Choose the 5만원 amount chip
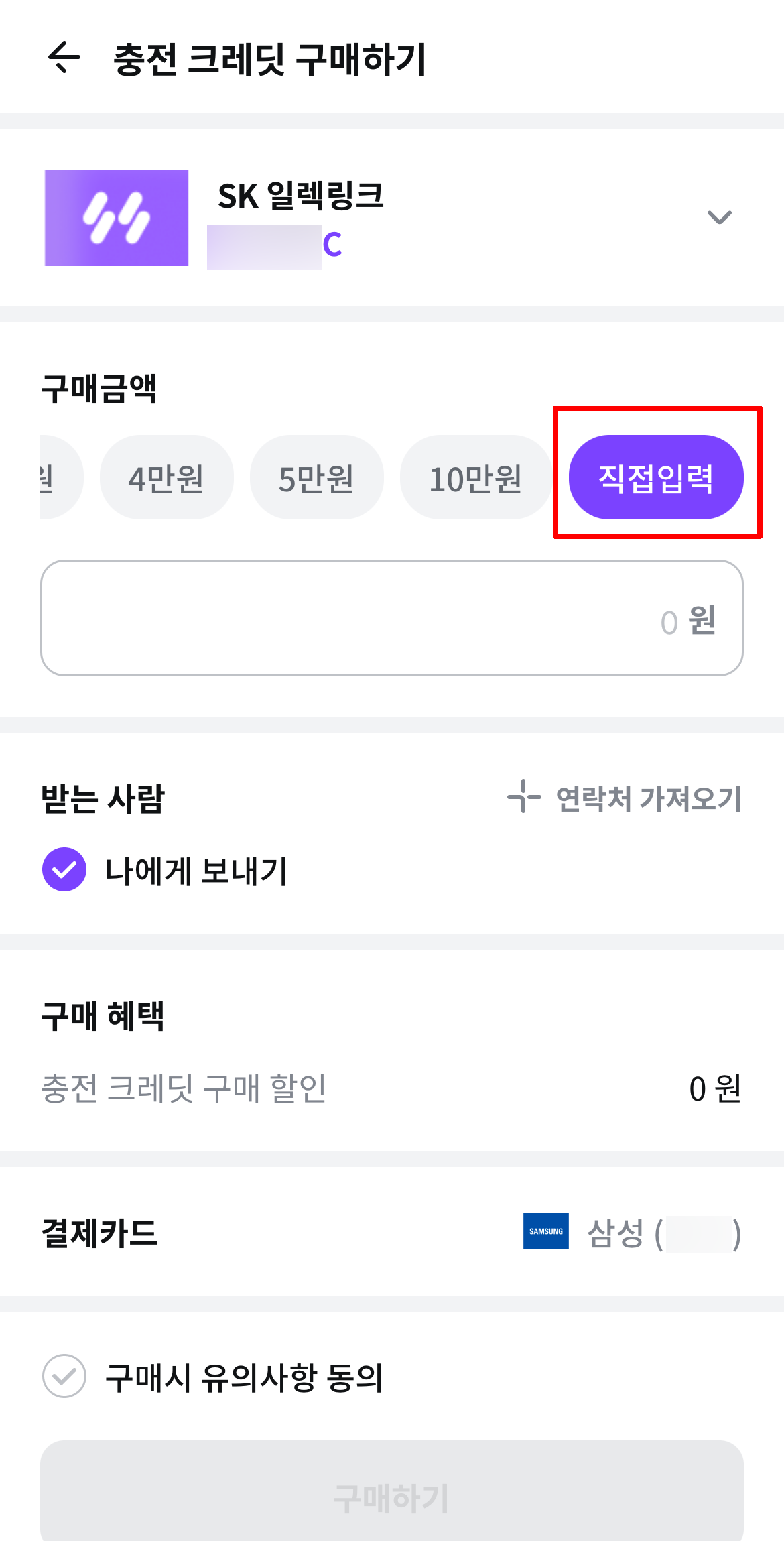This screenshot has width=784, height=1557. 316,477
